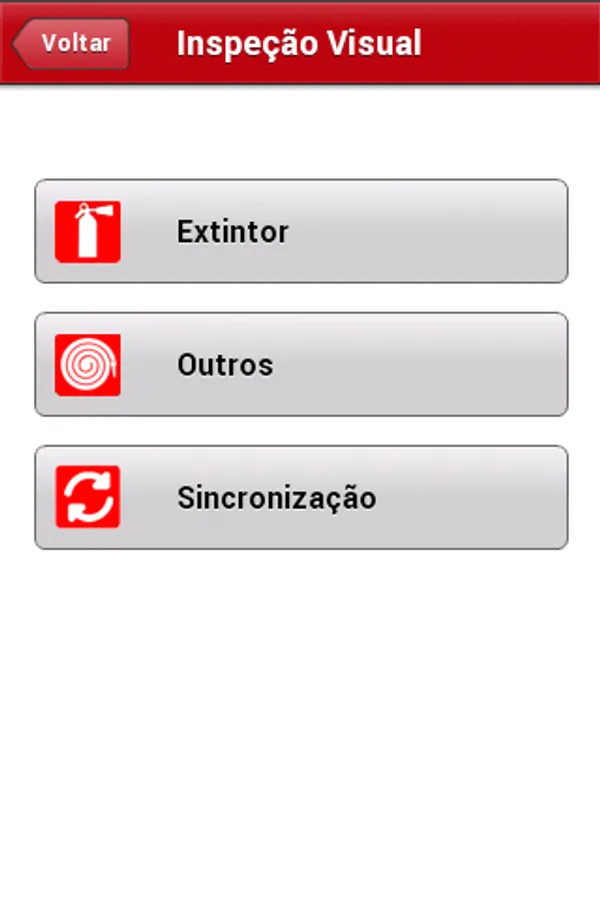Tap the Voltar back button

point(72,44)
